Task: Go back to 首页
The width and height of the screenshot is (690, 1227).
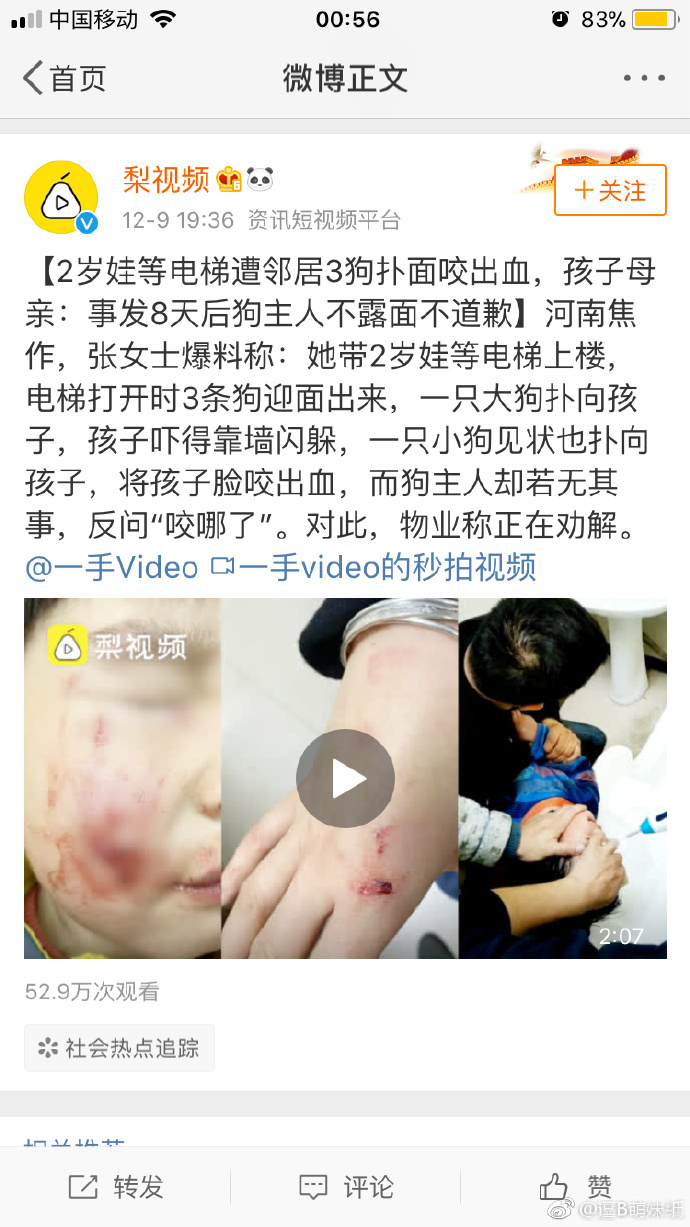Action: [x=65, y=78]
